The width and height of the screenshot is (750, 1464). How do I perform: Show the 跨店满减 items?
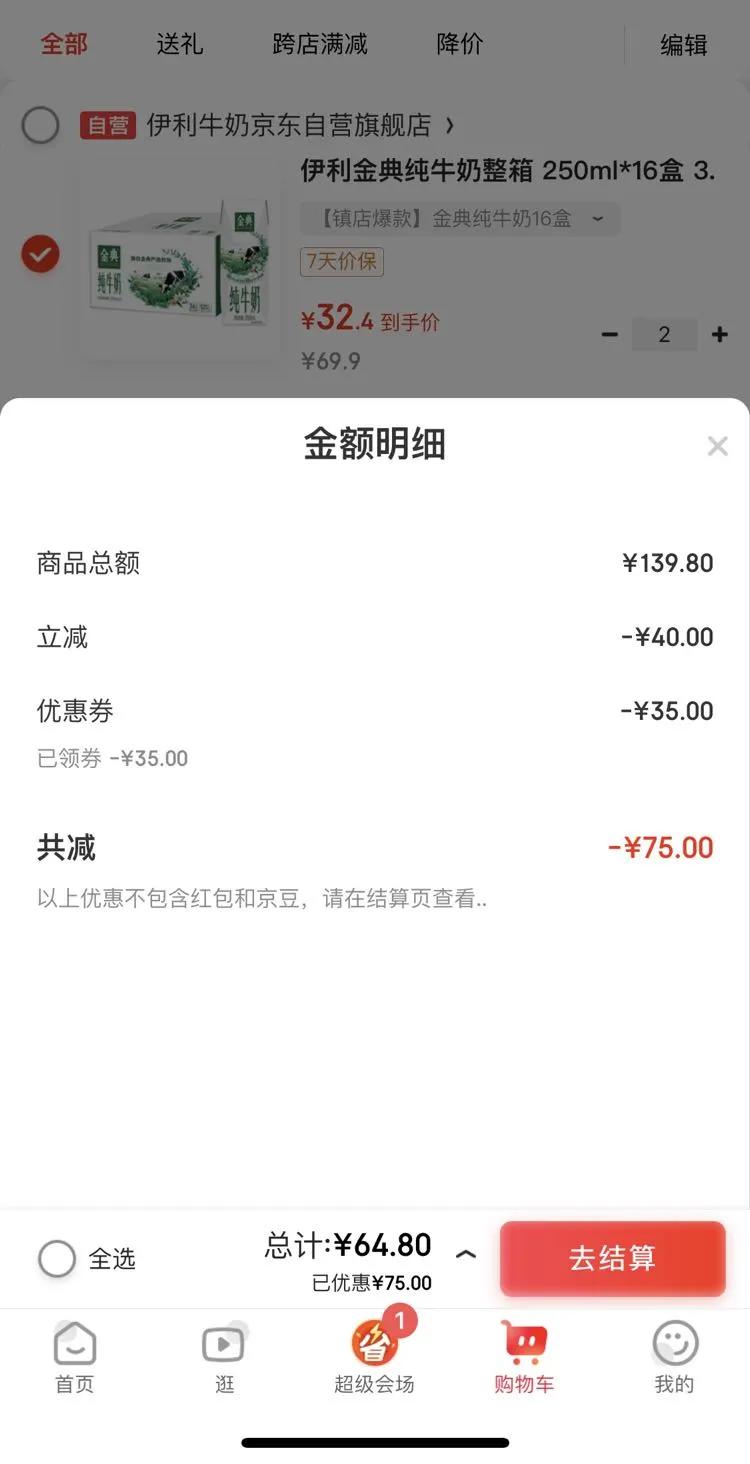coord(320,44)
